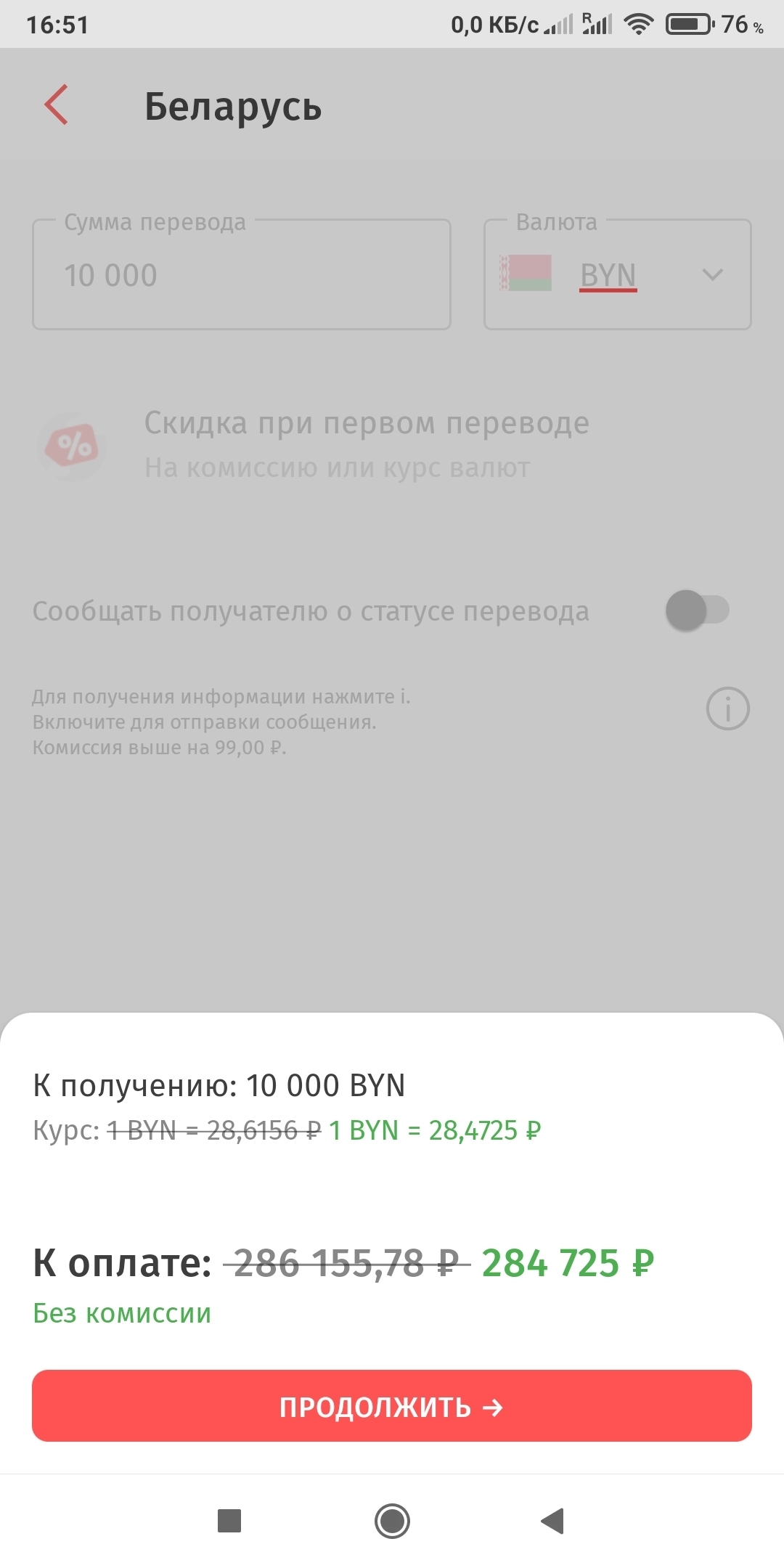Go to the system home screen

coord(392,1521)
